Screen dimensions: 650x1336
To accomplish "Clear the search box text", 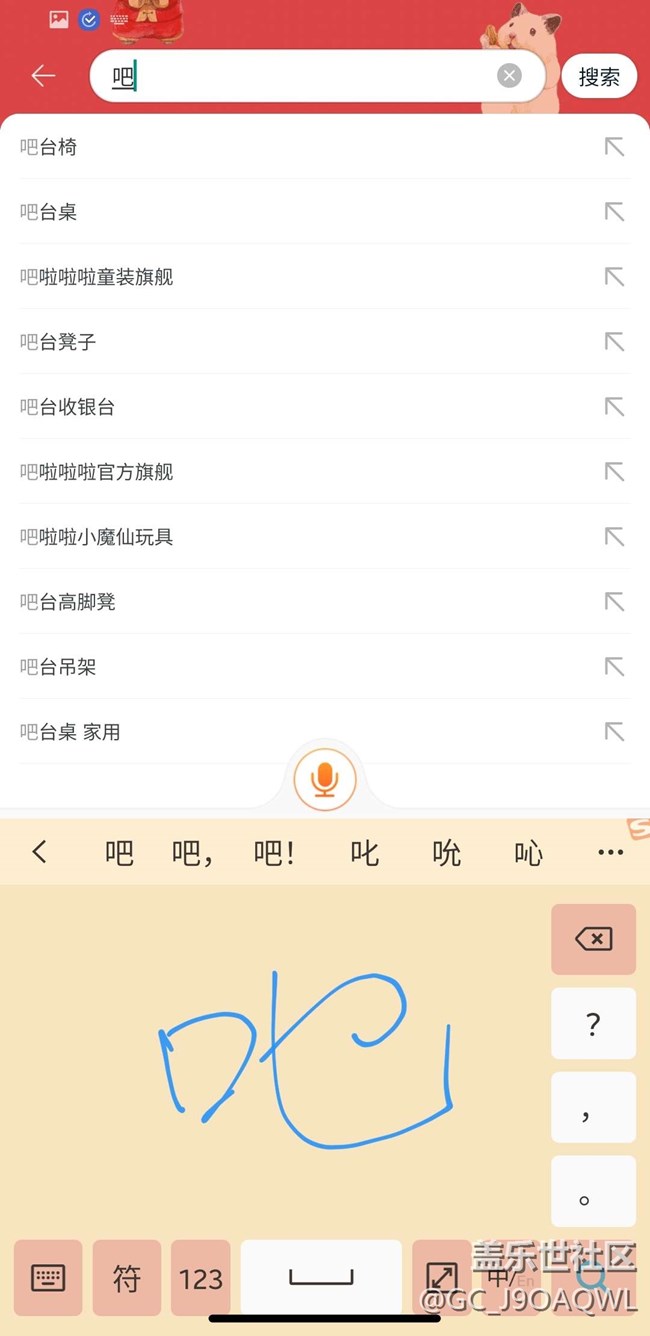I will 509,76.
